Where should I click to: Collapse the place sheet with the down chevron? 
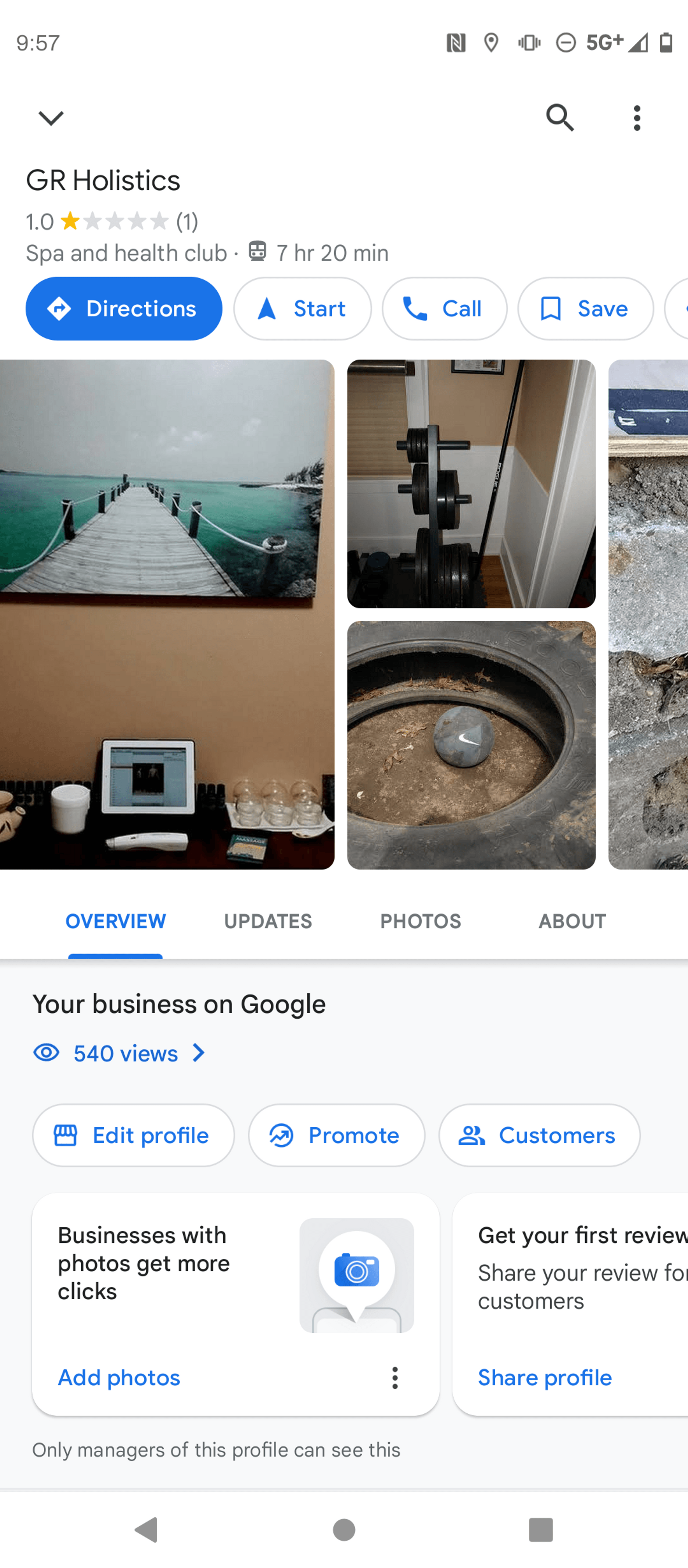point(51,118)
